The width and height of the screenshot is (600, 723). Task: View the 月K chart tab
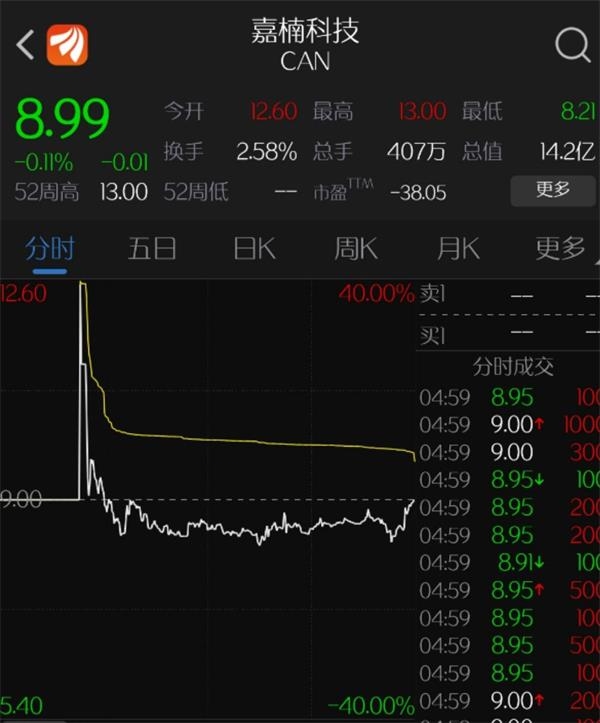click(x=458, y=248)
